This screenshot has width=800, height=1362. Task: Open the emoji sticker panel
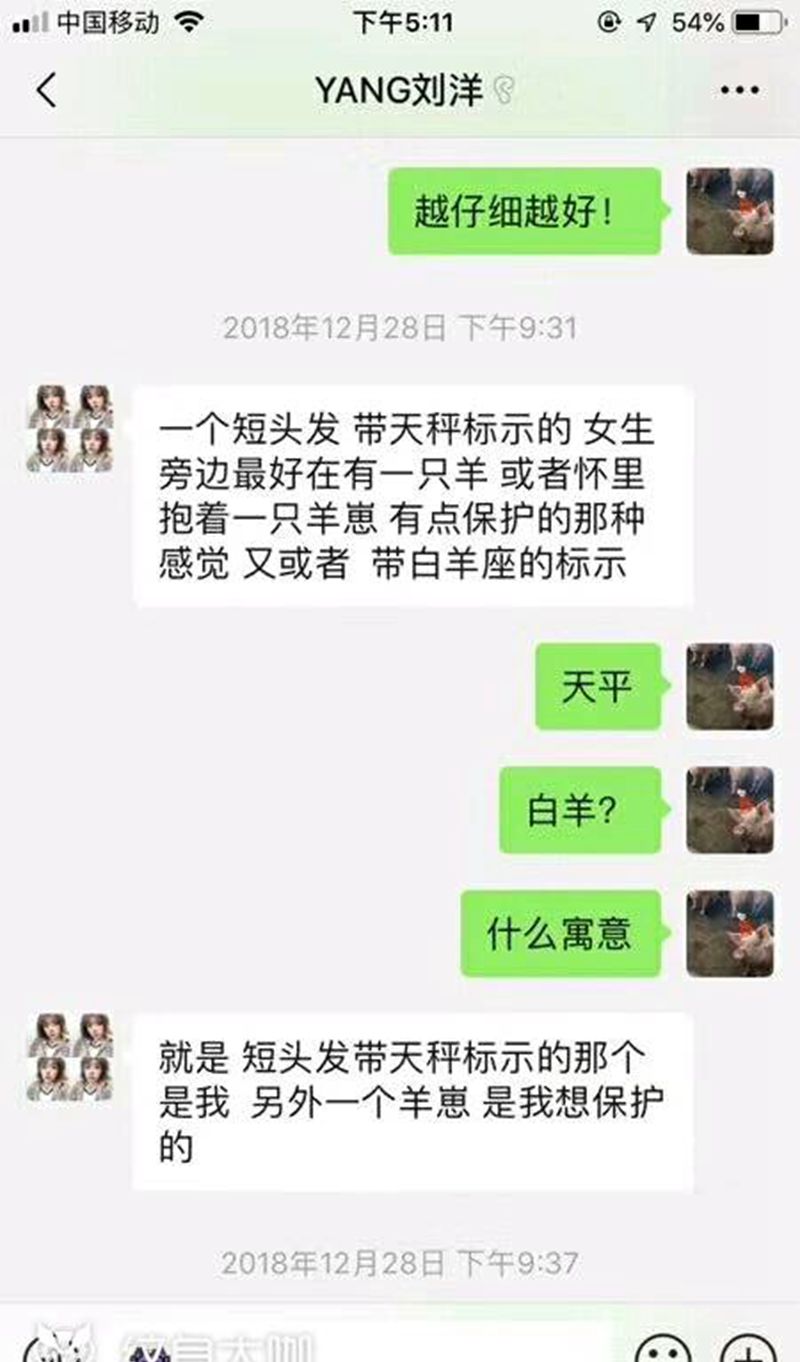(x=662, y=1347)
